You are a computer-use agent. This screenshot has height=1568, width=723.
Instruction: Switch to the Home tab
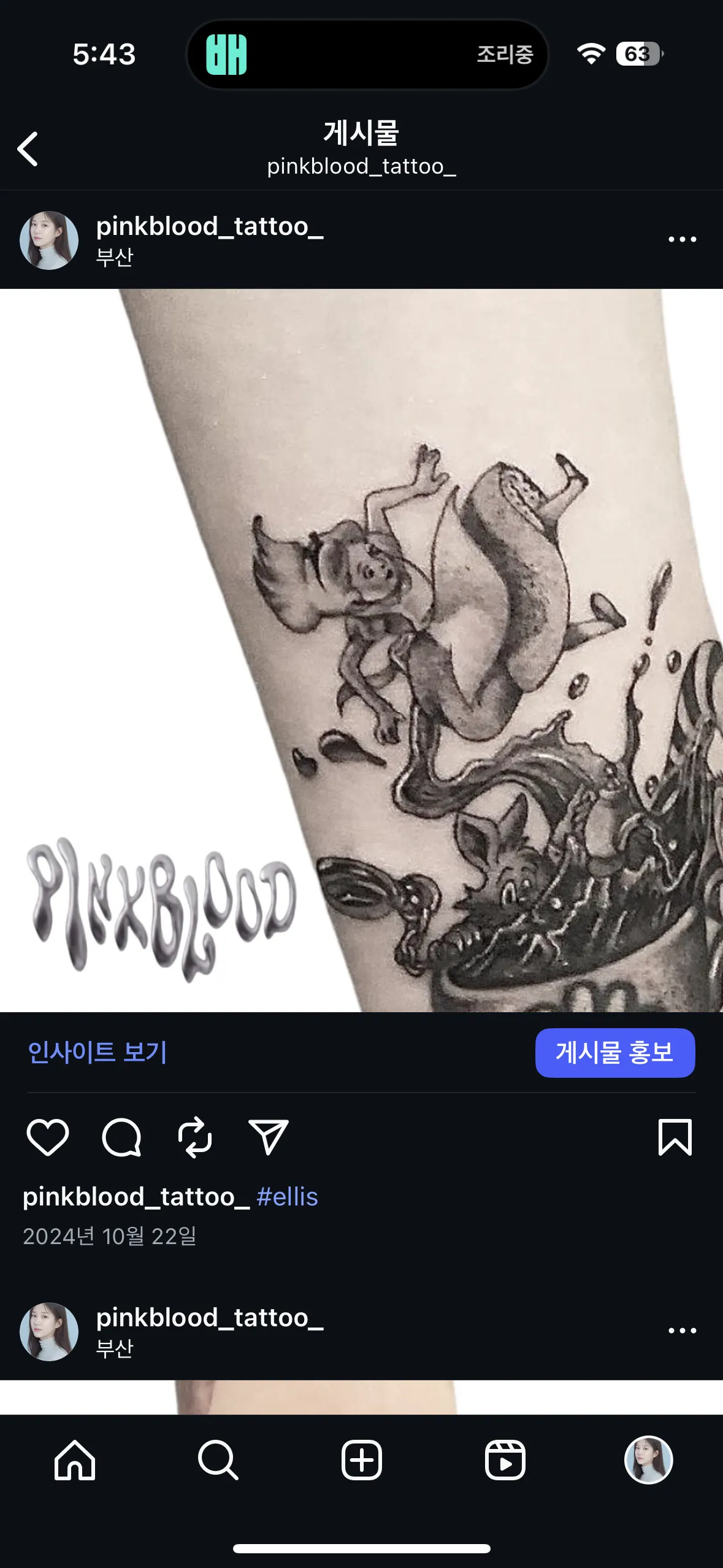(75, 1460)
